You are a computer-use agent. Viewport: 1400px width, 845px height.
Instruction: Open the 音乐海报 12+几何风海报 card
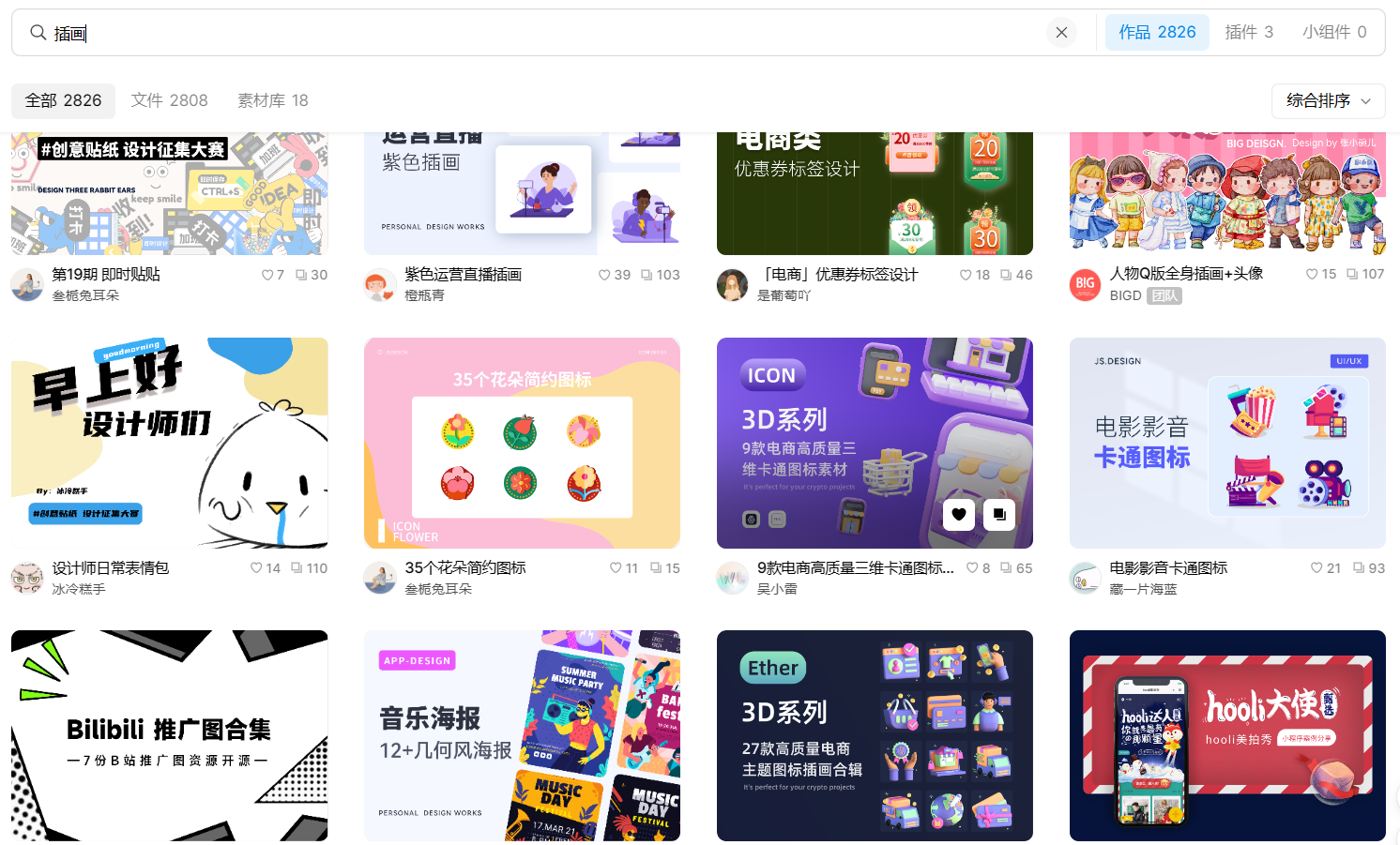(x=522, y=735)
